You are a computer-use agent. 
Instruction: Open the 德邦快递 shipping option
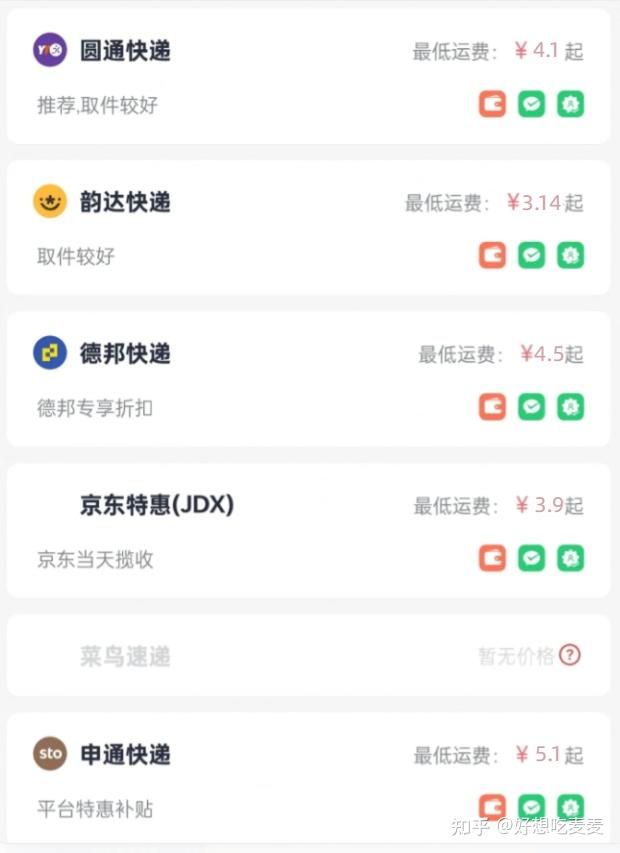(125, 354)
